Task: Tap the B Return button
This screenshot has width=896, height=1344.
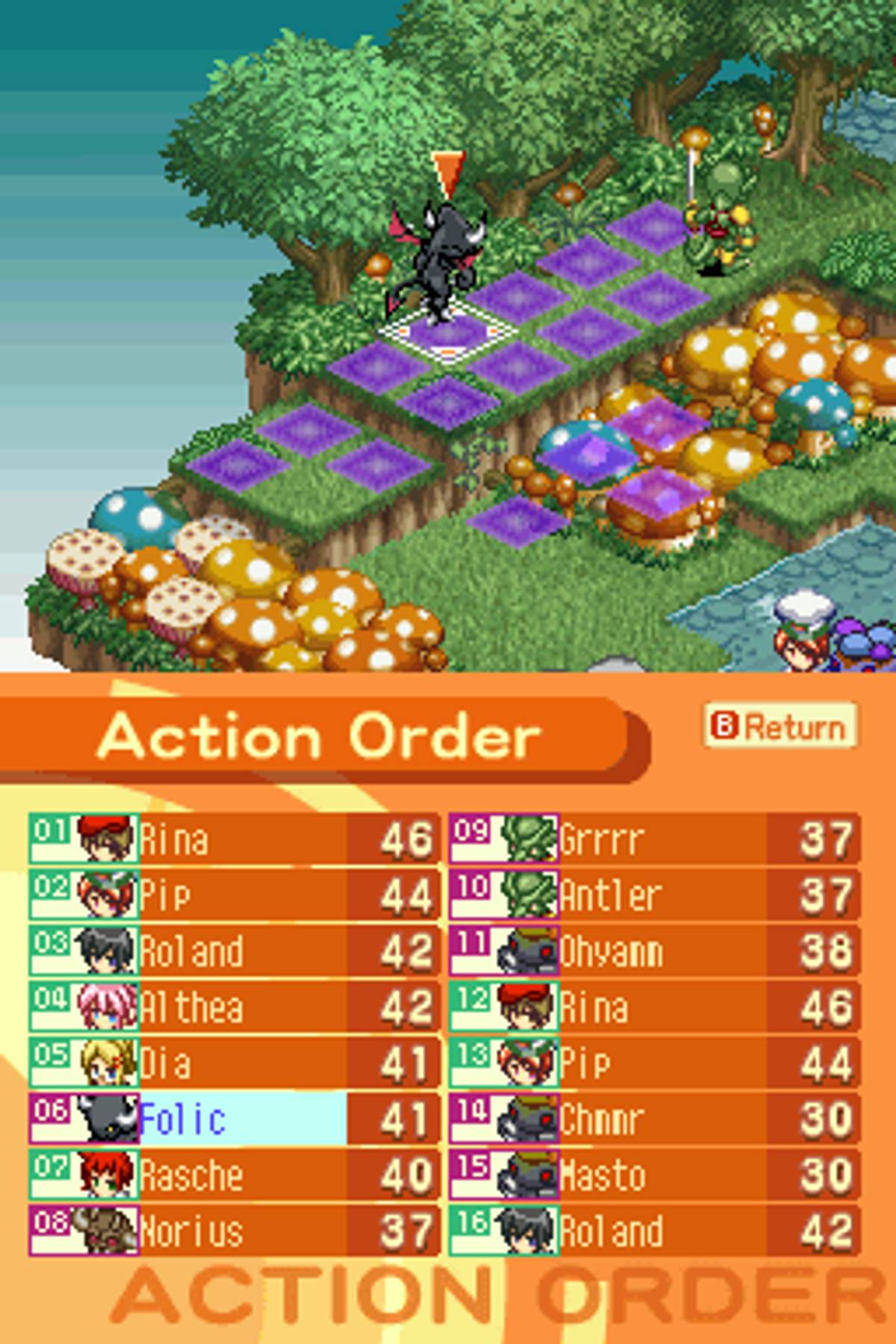Action: tap(780, 725)
